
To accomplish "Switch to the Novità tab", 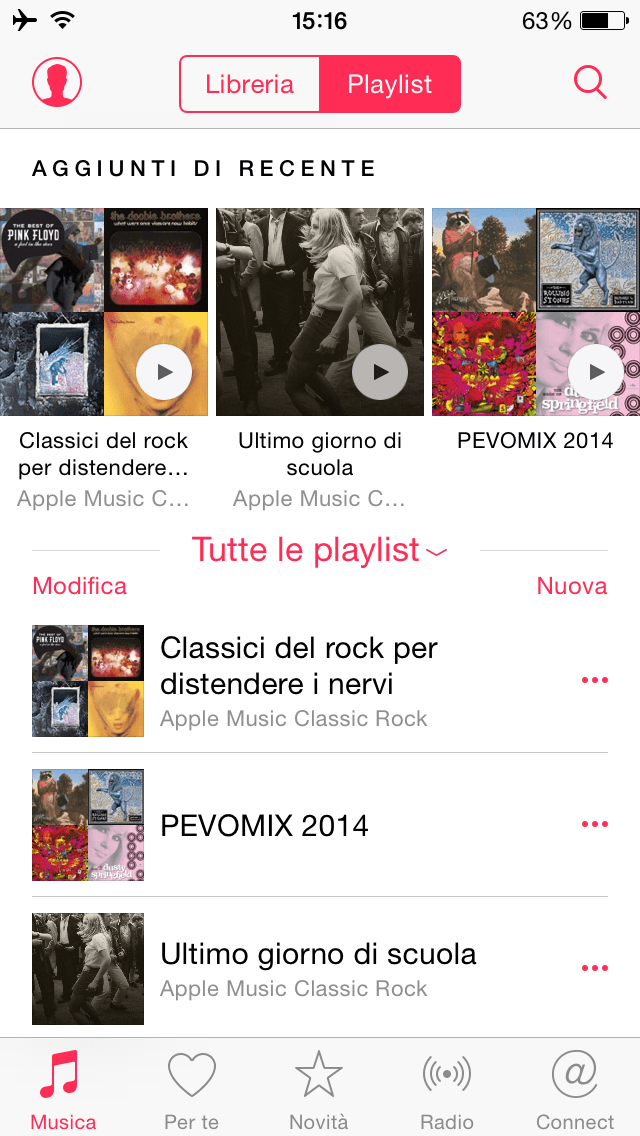I will pyautogui.click(x=319, y=1088).
